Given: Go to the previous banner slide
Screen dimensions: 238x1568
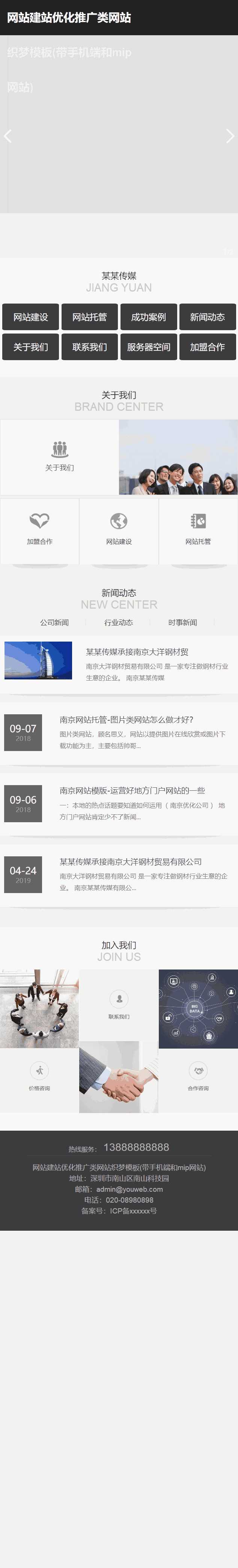Looking at the screenshot, I should (8, 136).
